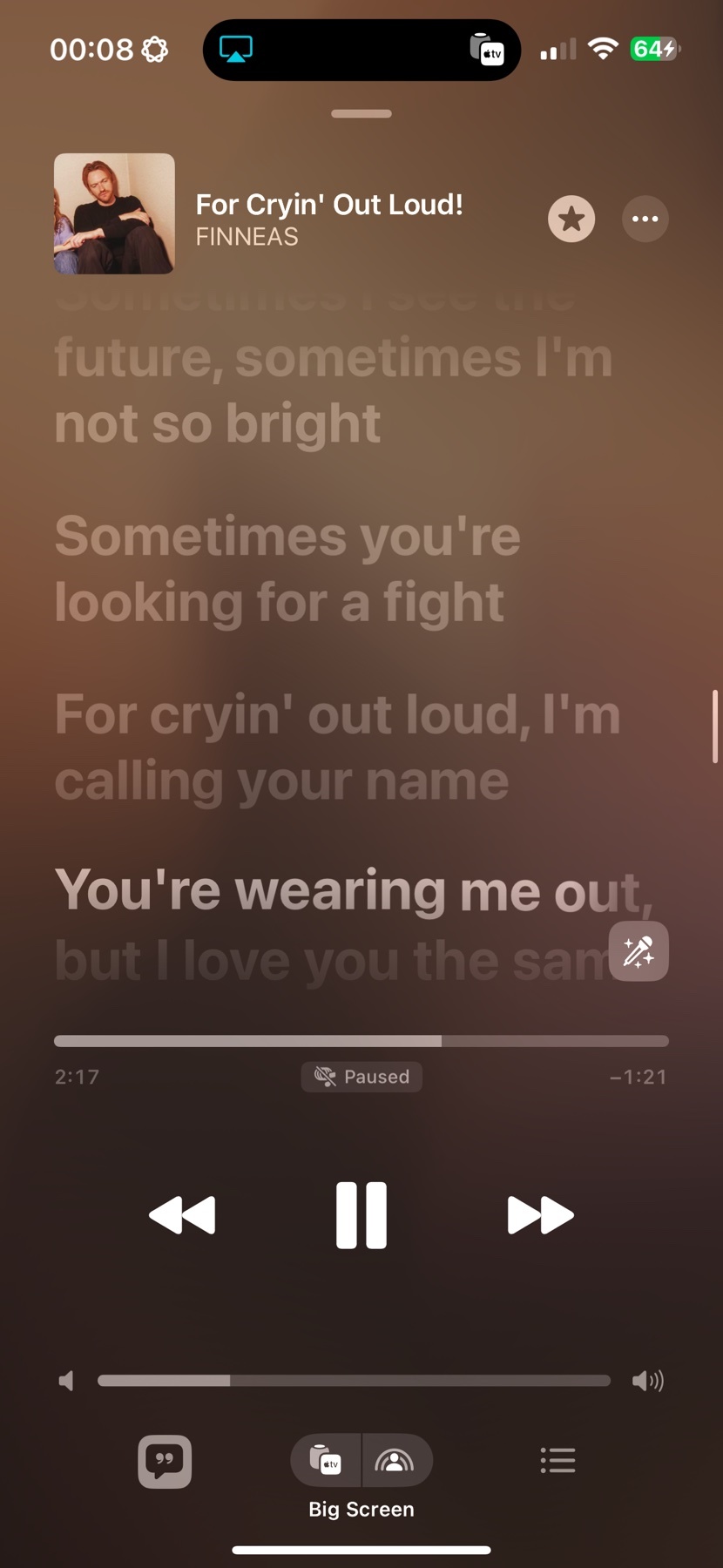The width and height of the screenshot is (723, 1568).
Task: Favorite the song with the star icon
Action: coord(571,219)
